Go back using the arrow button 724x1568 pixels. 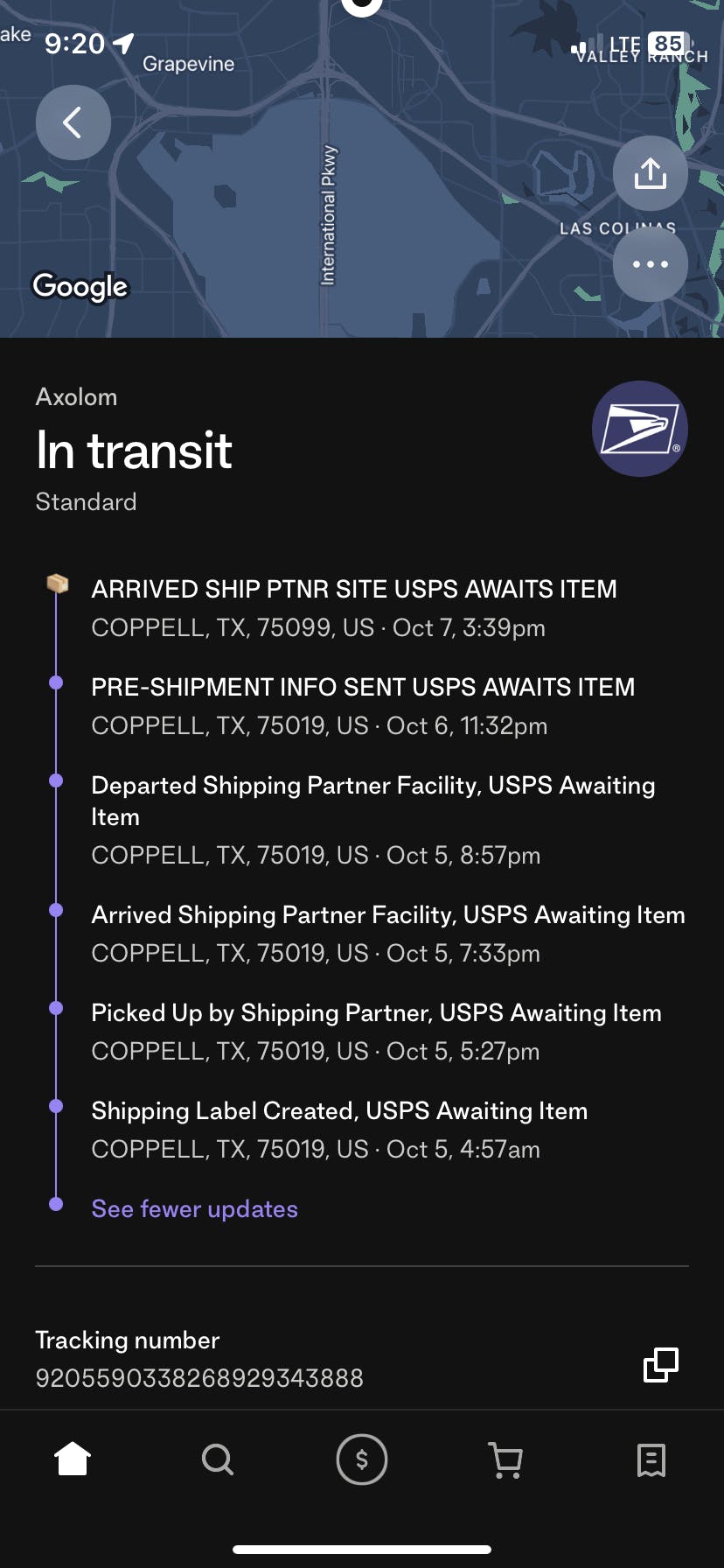click(x=73, y=122)
